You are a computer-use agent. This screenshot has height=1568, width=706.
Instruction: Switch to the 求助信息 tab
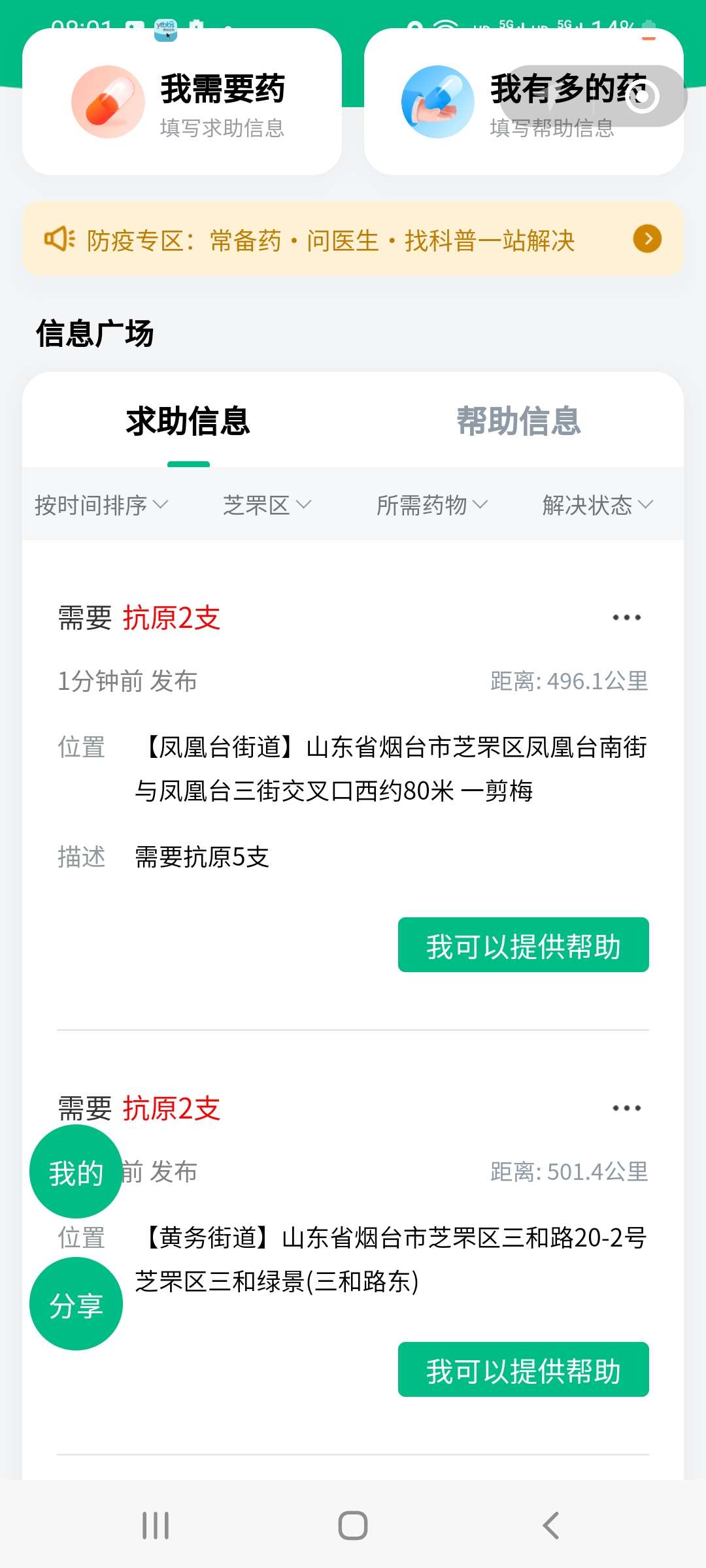point(188,421)
